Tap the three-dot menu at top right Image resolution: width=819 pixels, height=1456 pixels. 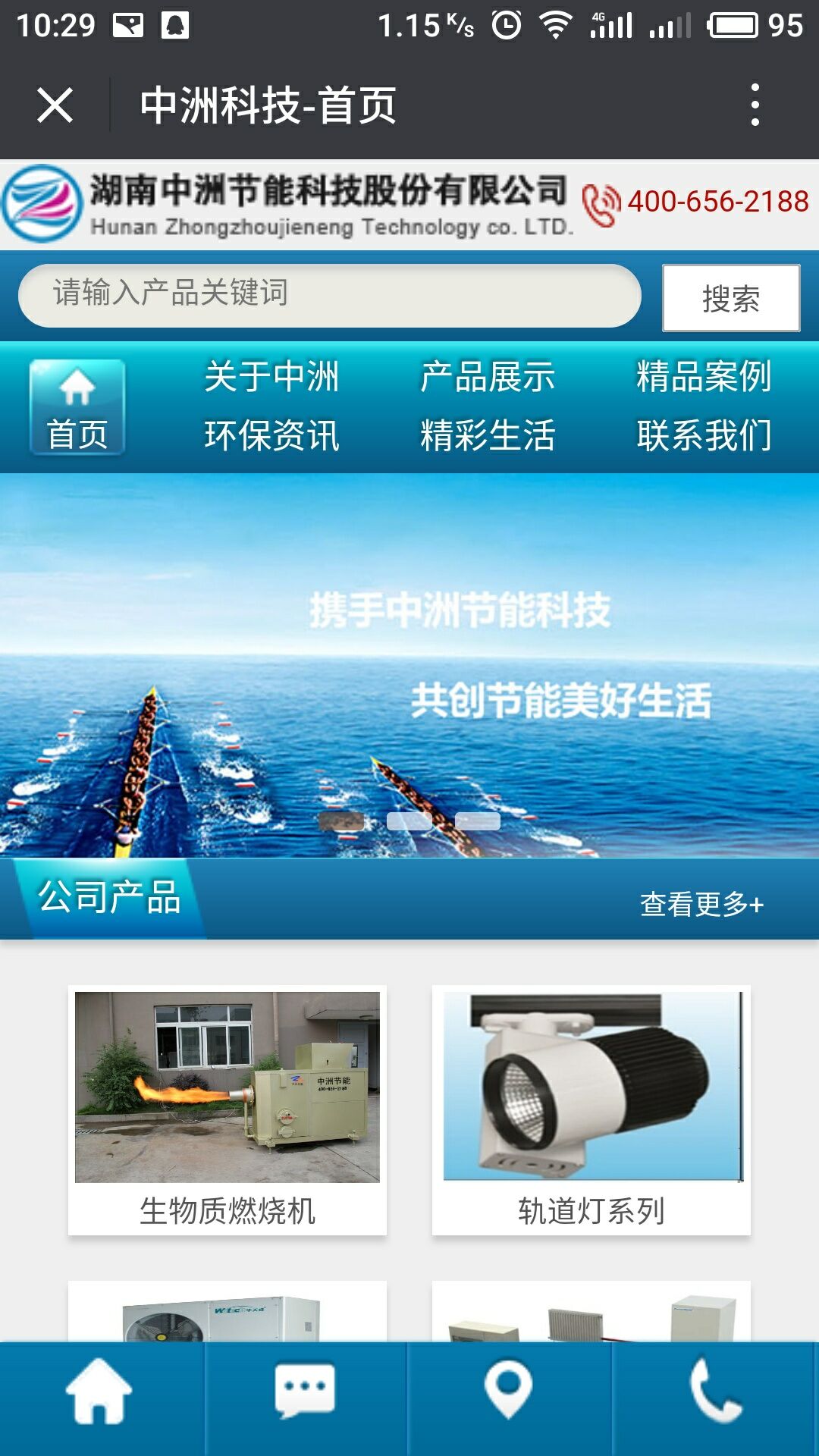click(753, 106)
